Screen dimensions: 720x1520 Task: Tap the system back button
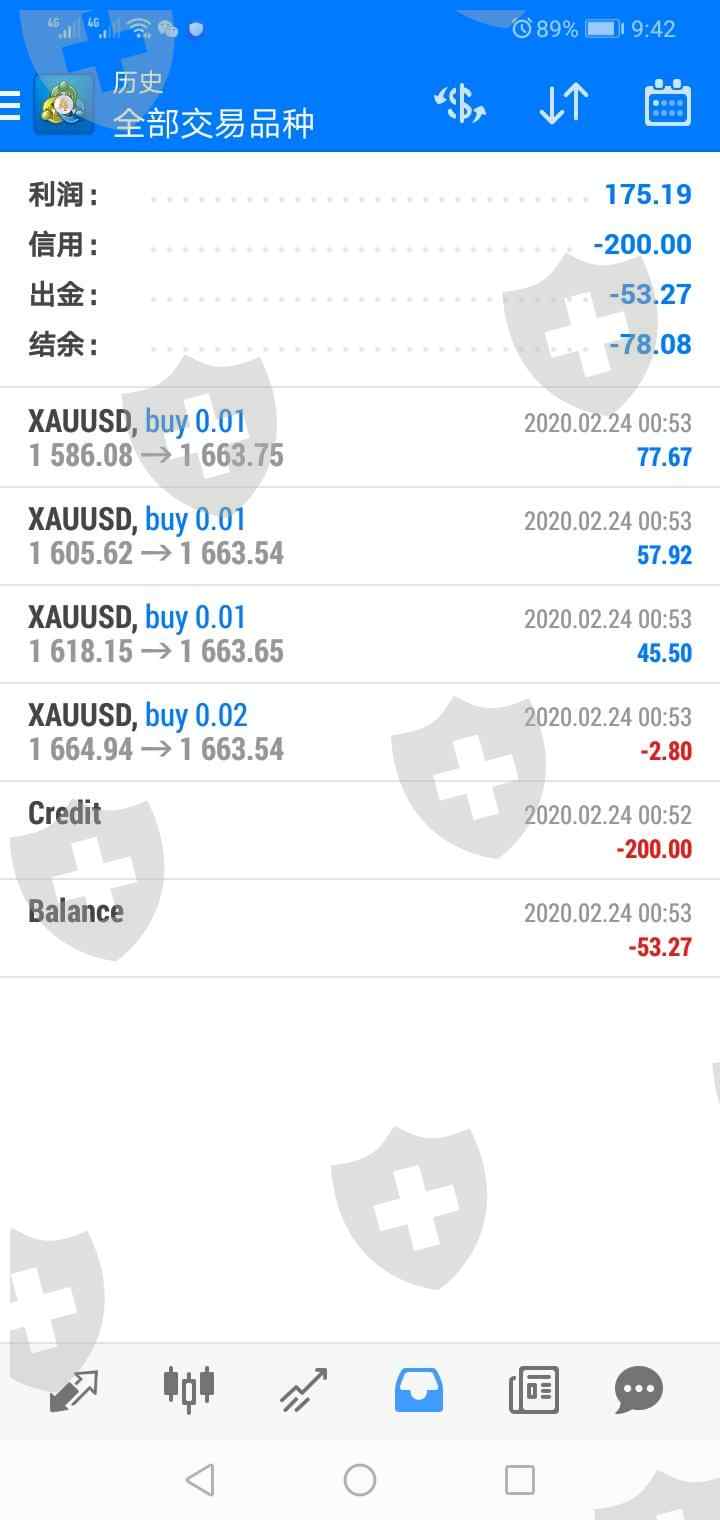click(200, 1479)
